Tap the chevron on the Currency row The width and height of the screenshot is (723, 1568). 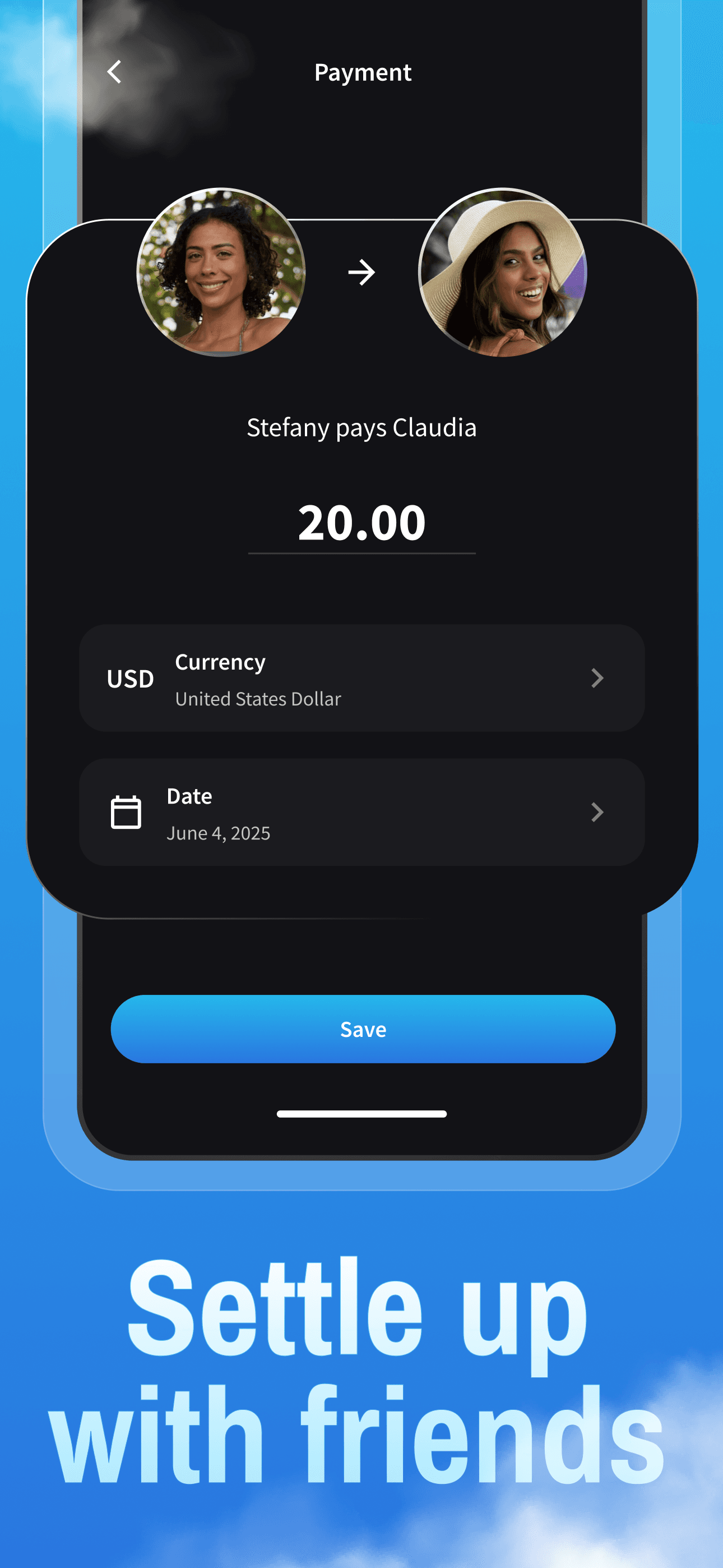pyautogui.click(x=597, y=679)
